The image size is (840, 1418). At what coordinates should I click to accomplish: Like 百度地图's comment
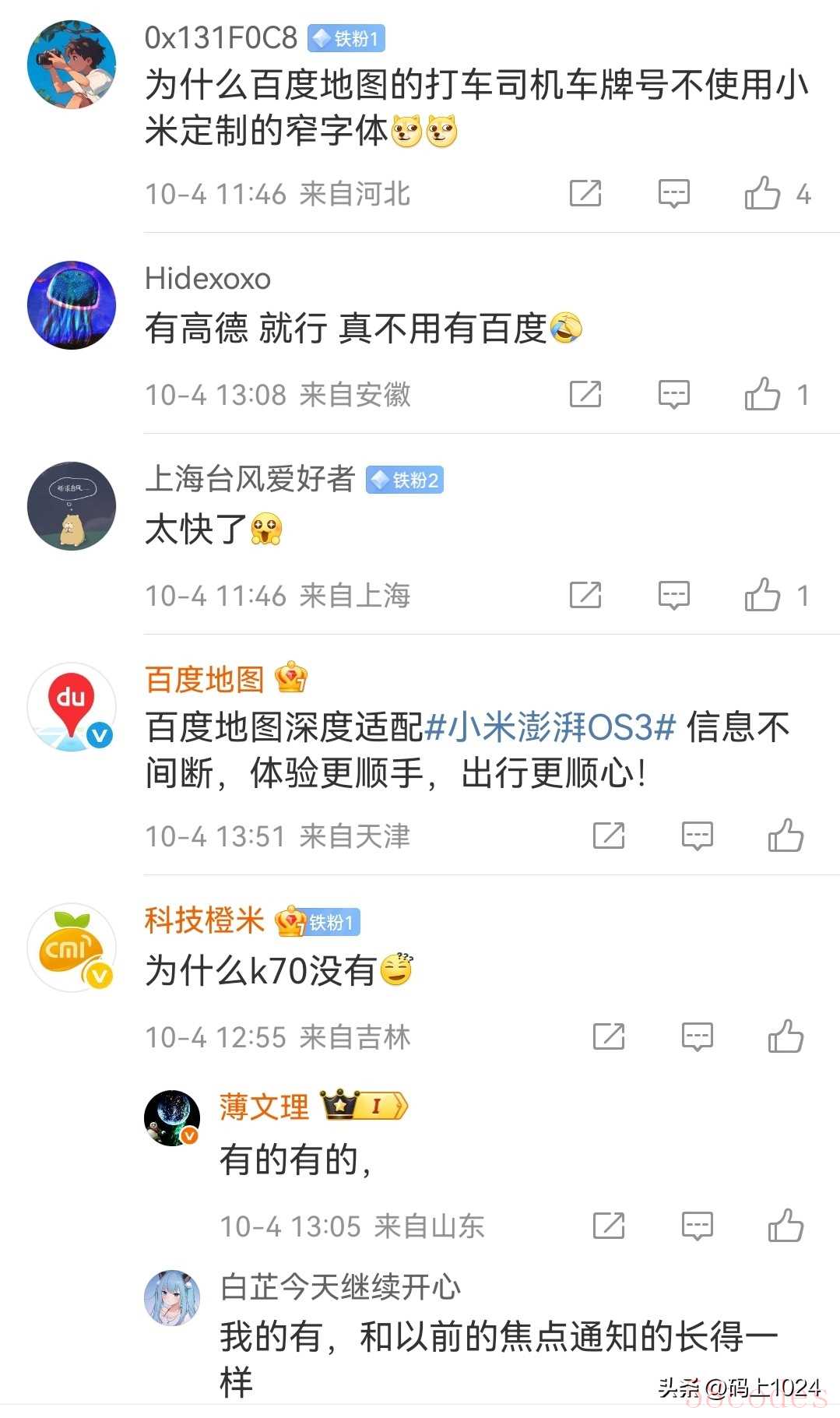coord(786,836)
